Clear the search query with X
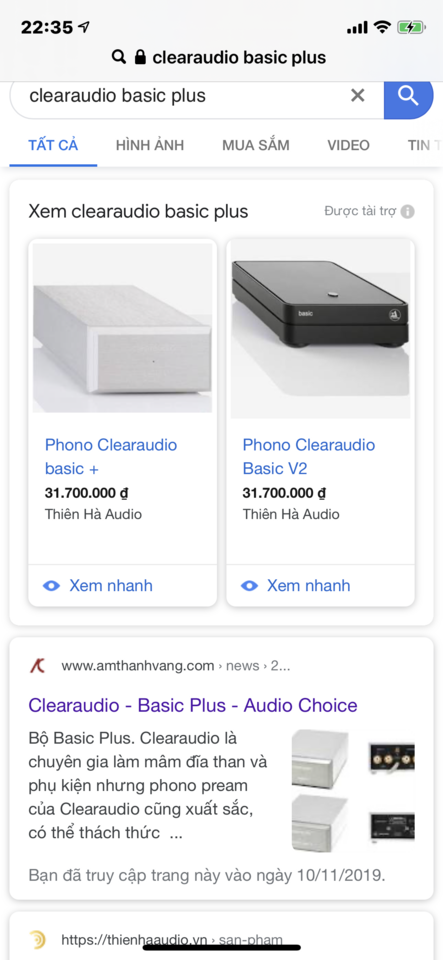Screen dimensions: 443x960 coord(357,96)
